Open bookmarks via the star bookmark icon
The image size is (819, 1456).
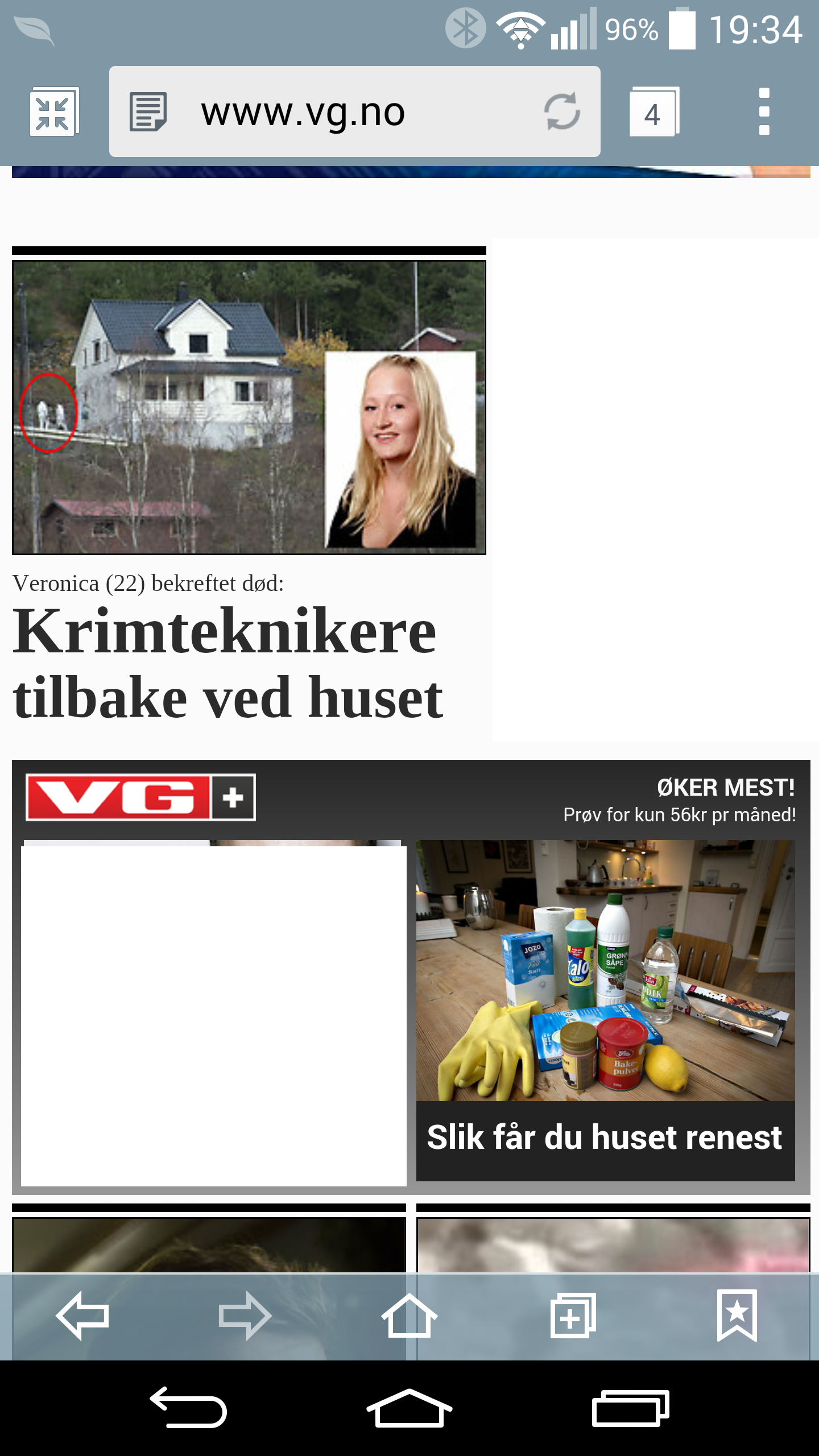point(737,1315)
